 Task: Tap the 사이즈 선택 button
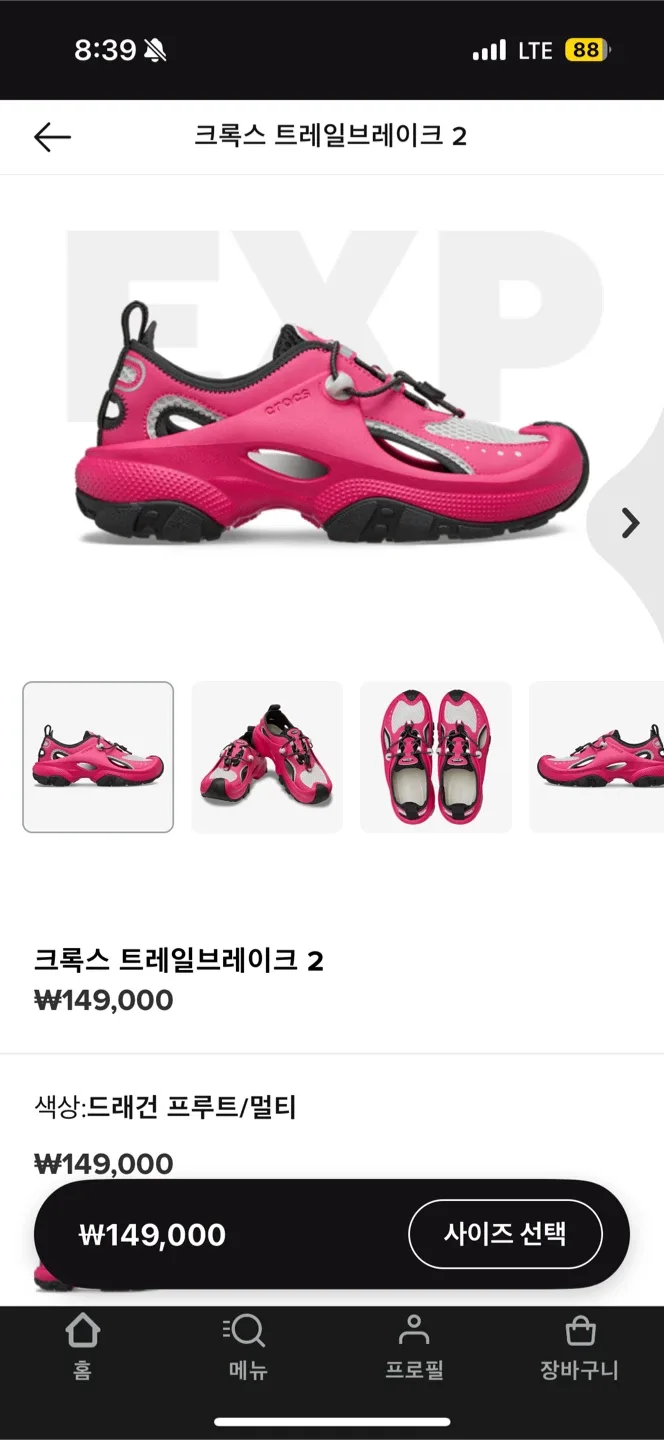coord(505,1234)
